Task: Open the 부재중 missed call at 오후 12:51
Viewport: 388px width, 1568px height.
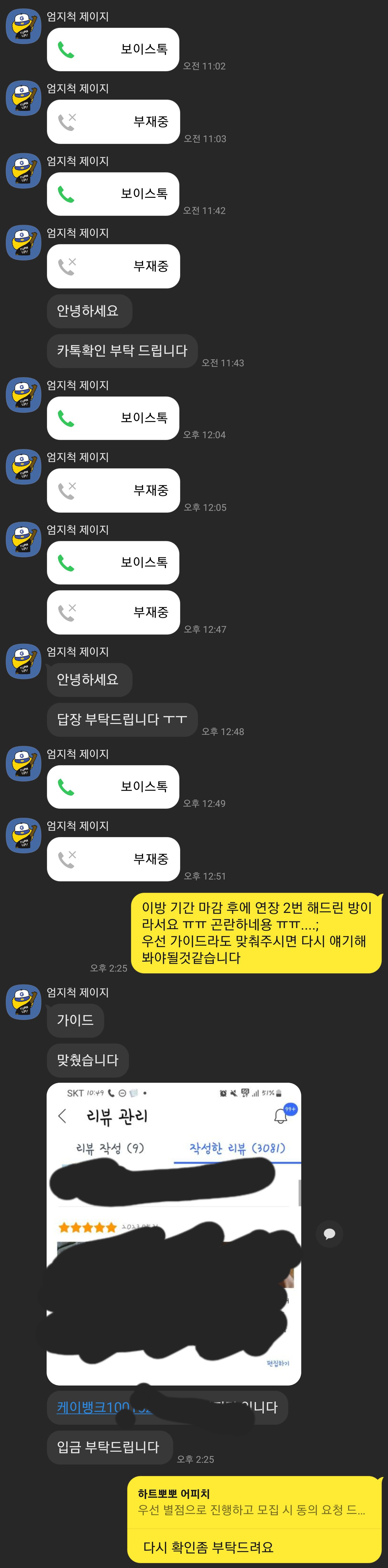Action: (x=113, y=859)
